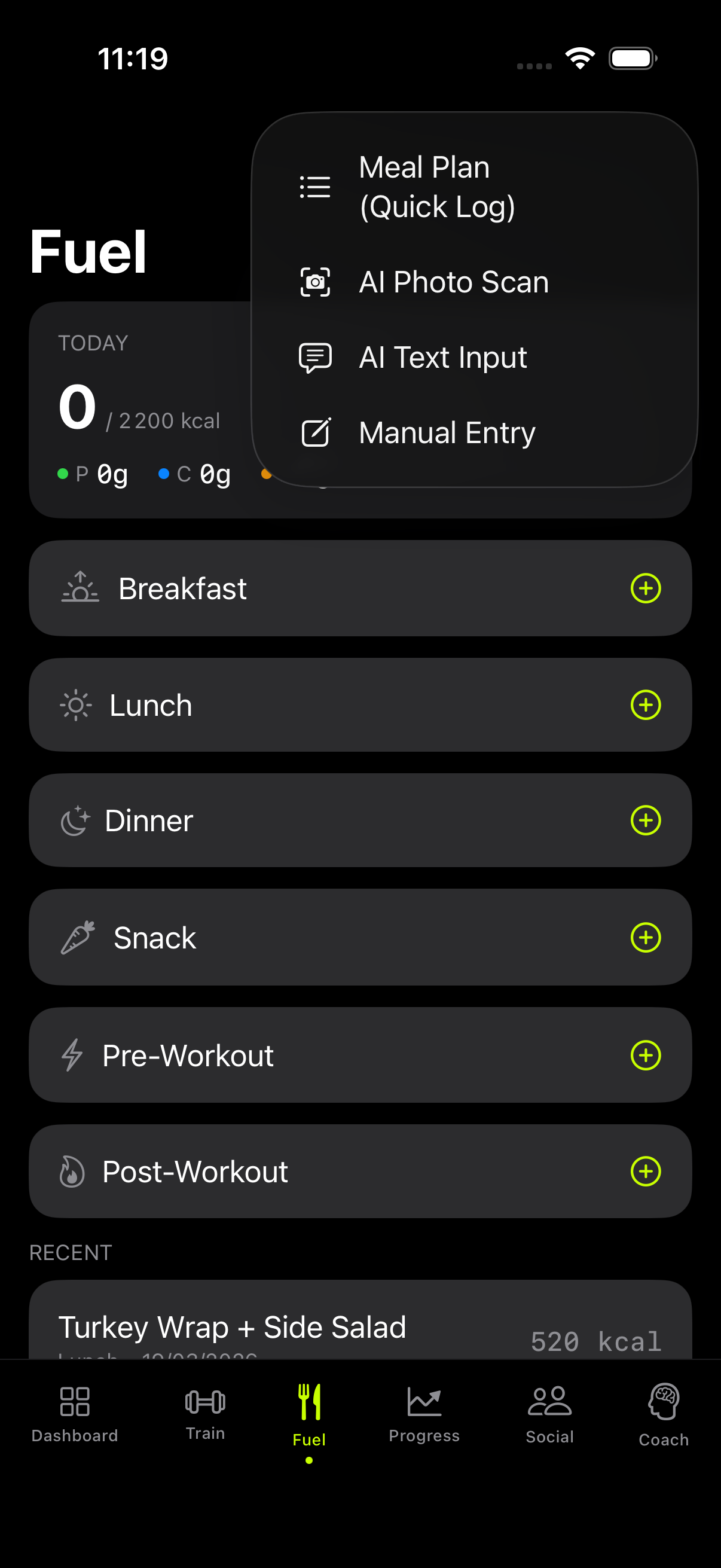The width and height of the screenshot is (721, 1568).
Task: Tap the Pre-Workout lightning bolt icon
Action: 72,1055
